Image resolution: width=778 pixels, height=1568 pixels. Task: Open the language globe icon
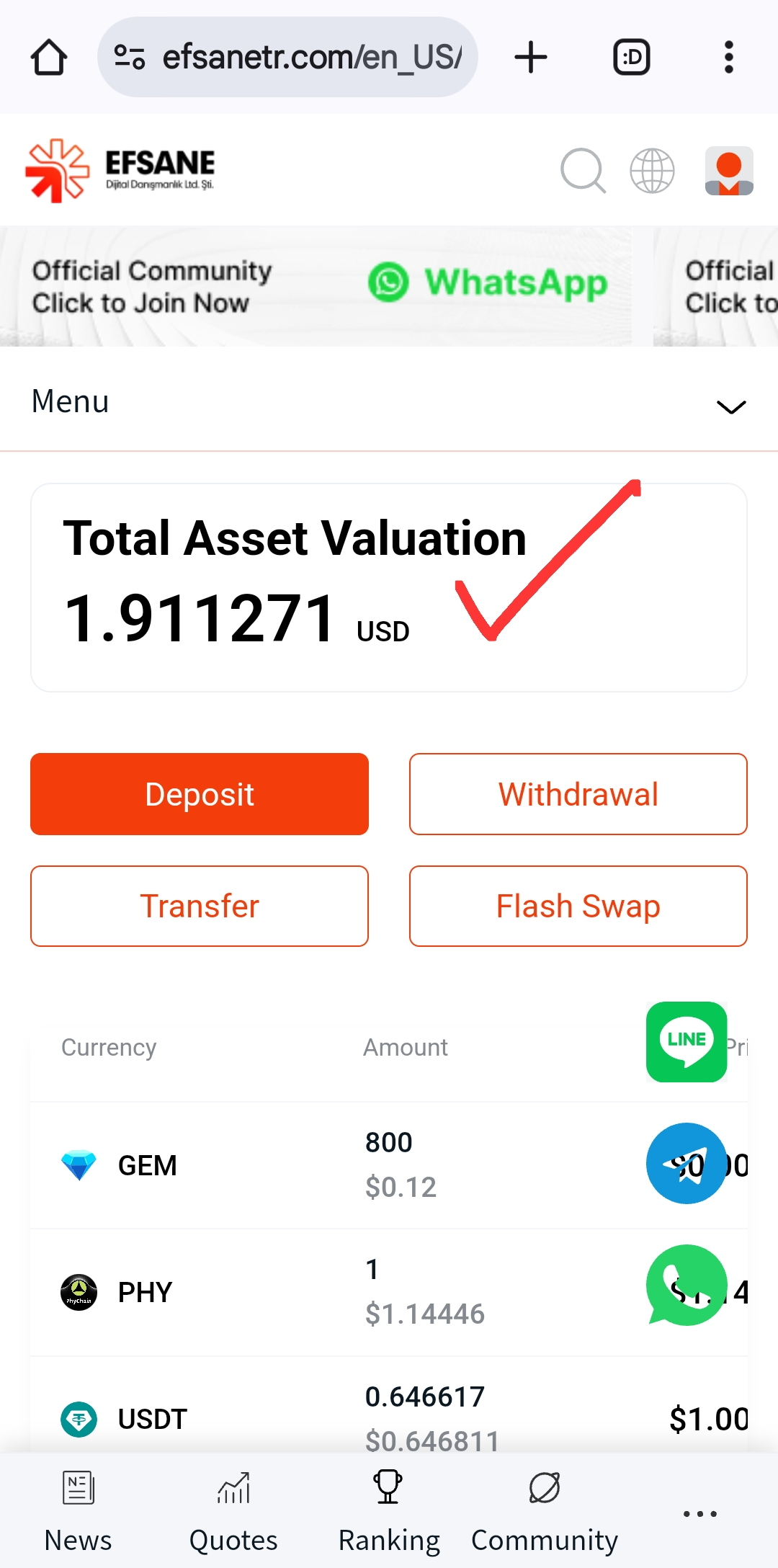click(652, 171)
